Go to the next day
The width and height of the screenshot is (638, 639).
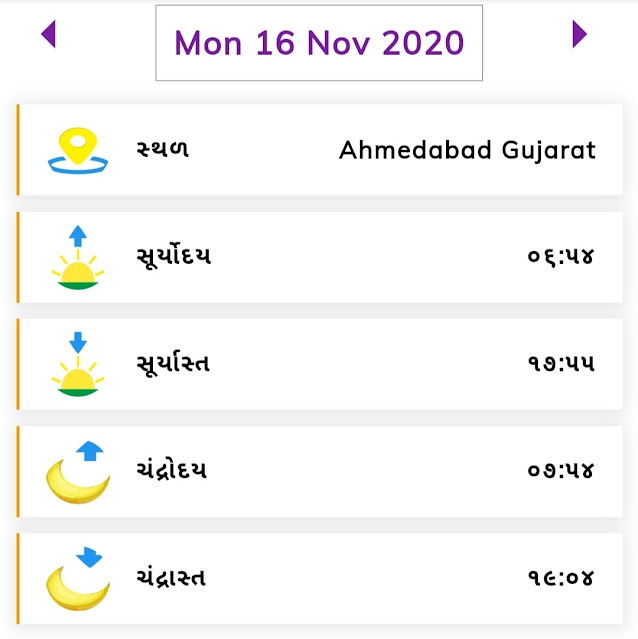(x=578, y=35)
